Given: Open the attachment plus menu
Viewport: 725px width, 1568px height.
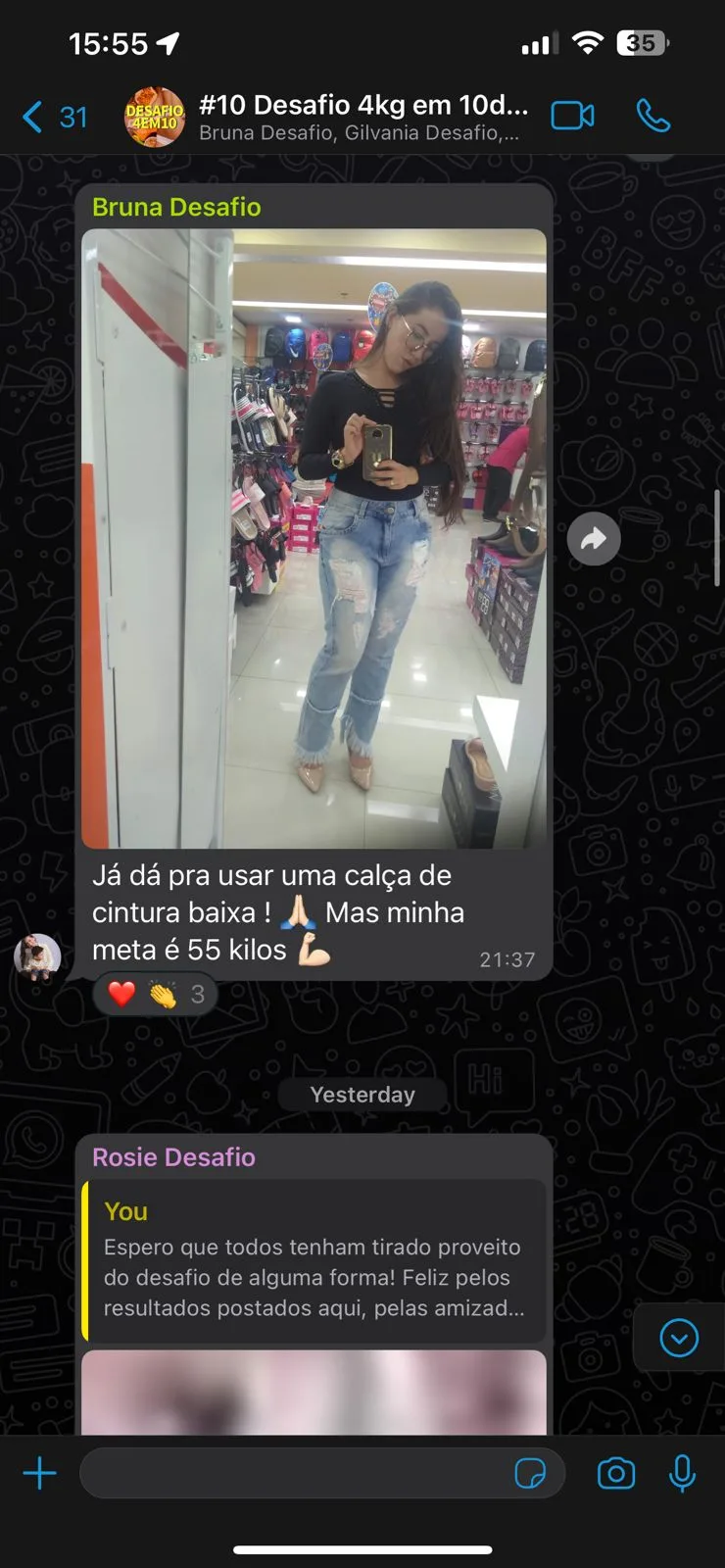Looking at the screenshot, I should pyautogui.click(x=40, y=1473).
